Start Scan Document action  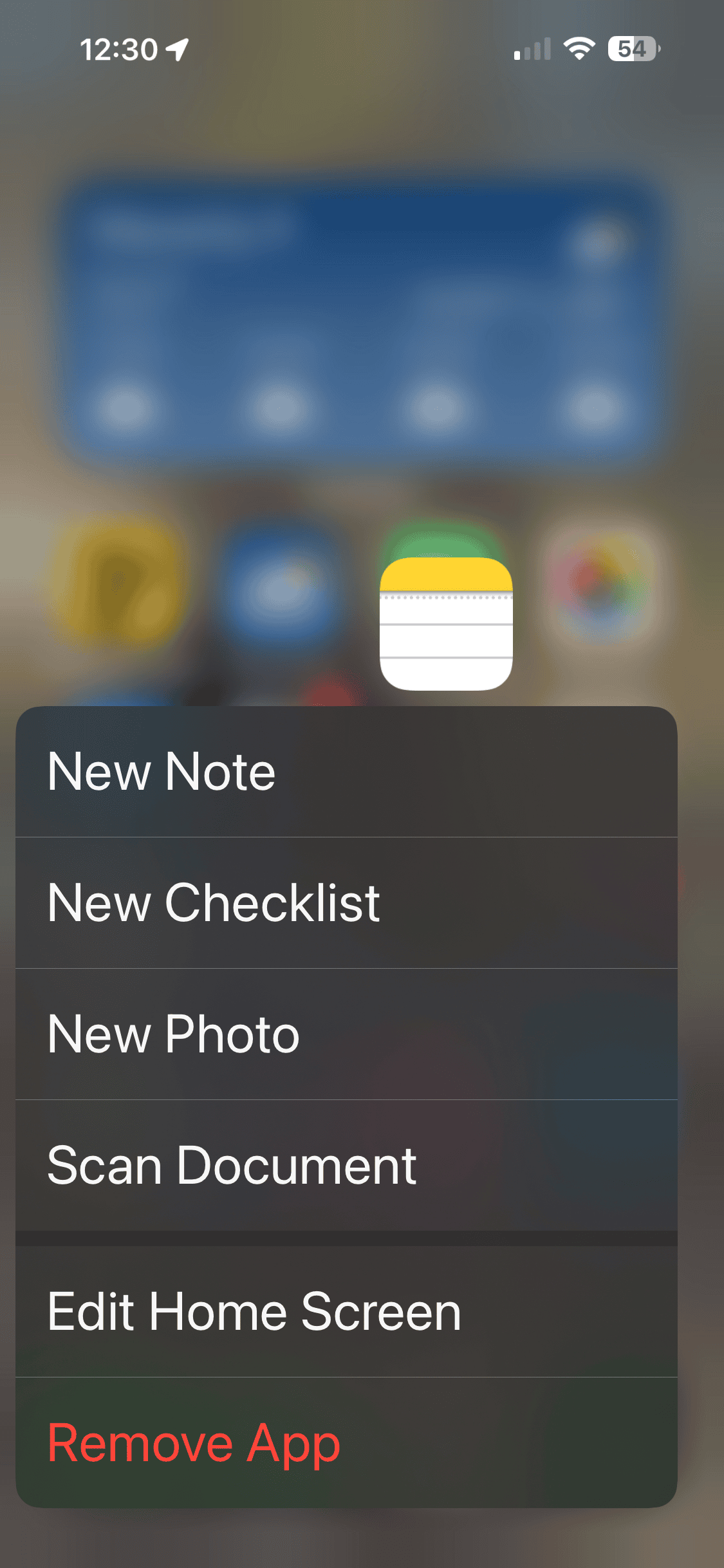pos(346,1166)
